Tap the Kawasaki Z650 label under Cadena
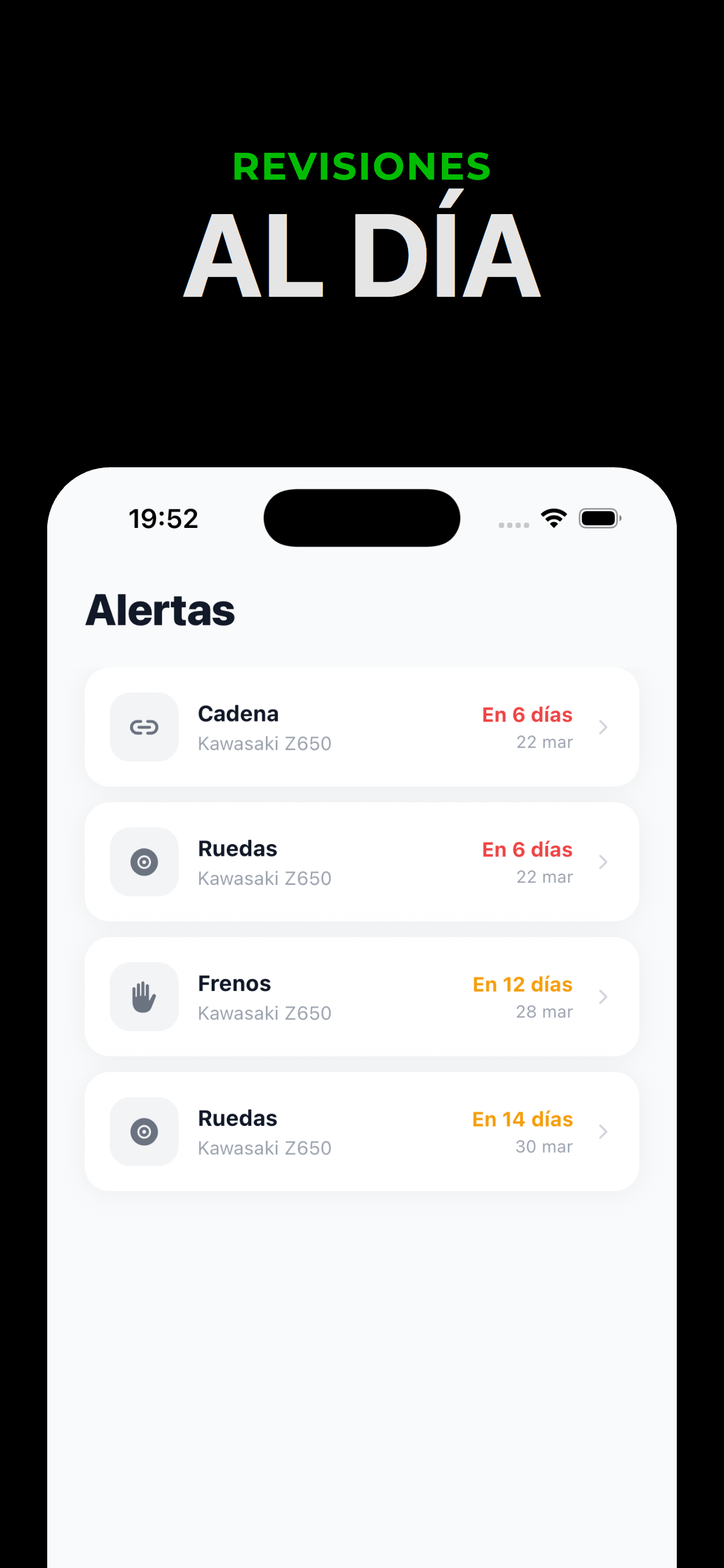Image resolution: width=724 pixels, height=1568 pixels. [x=263, y=743]
